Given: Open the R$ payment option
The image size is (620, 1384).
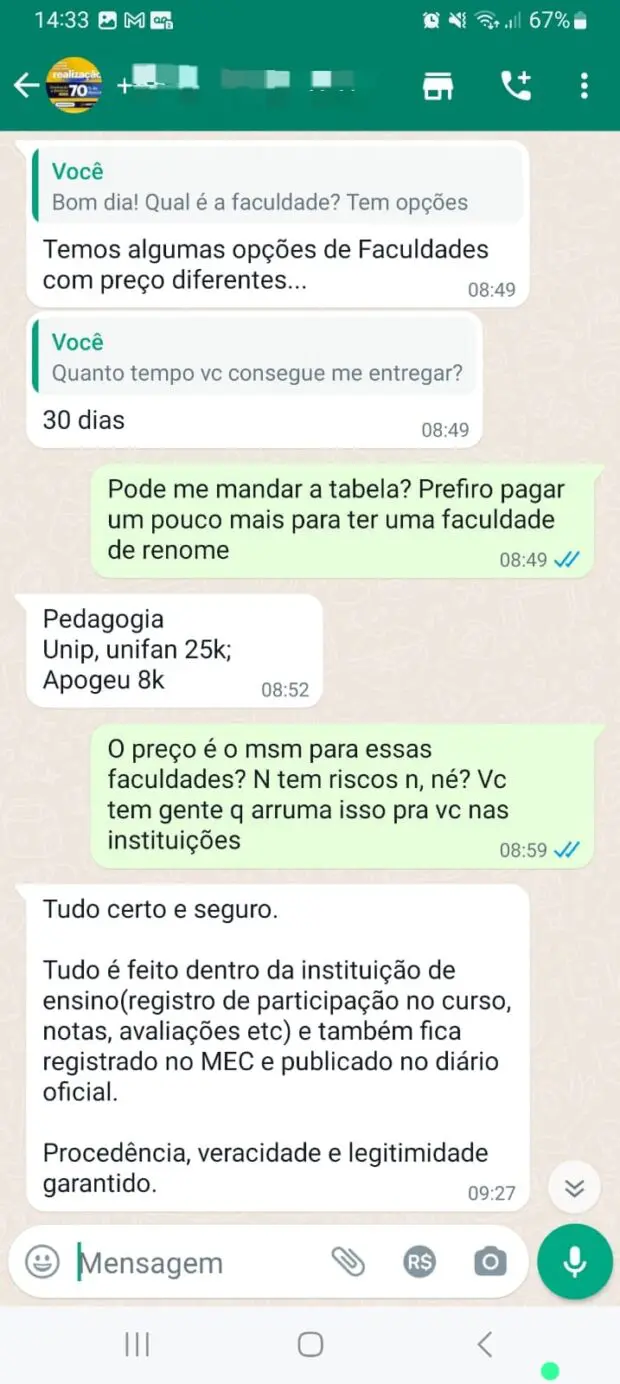Looking at the screenshot, I should tap(420, 1263).
